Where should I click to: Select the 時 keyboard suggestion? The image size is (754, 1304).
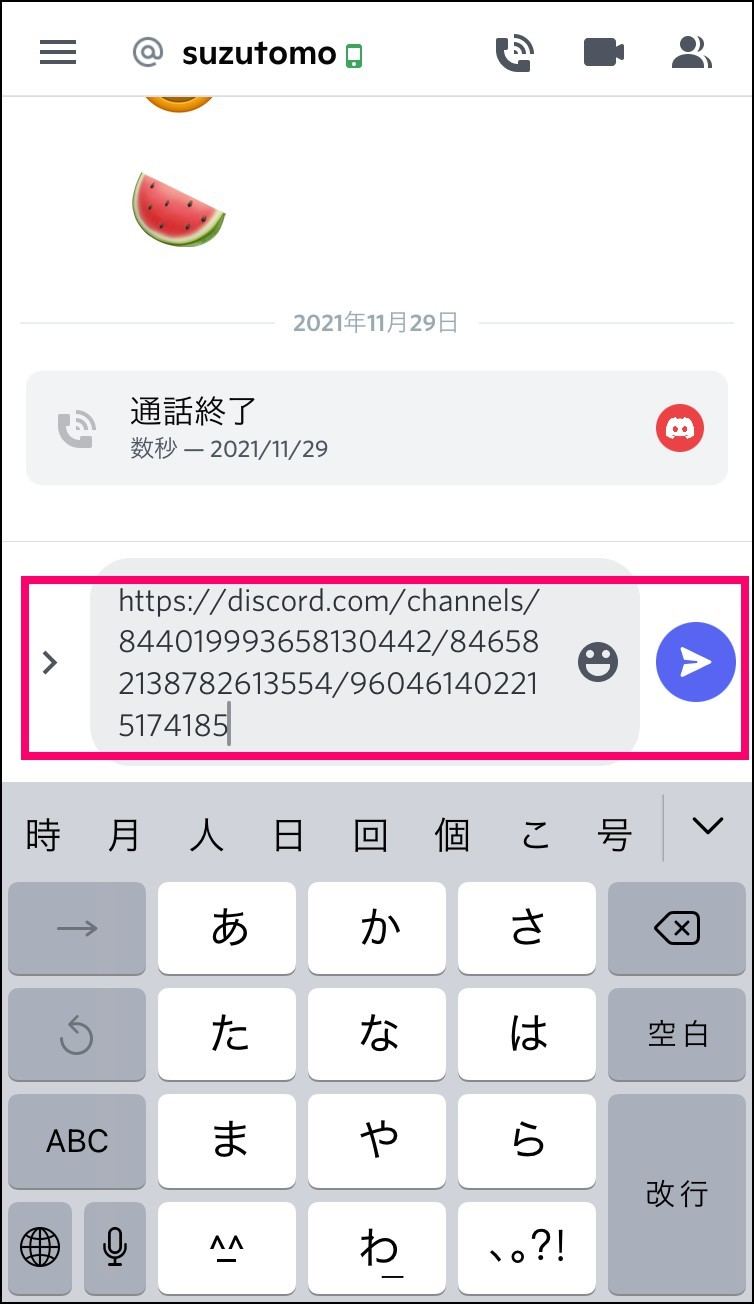[43, 833]
